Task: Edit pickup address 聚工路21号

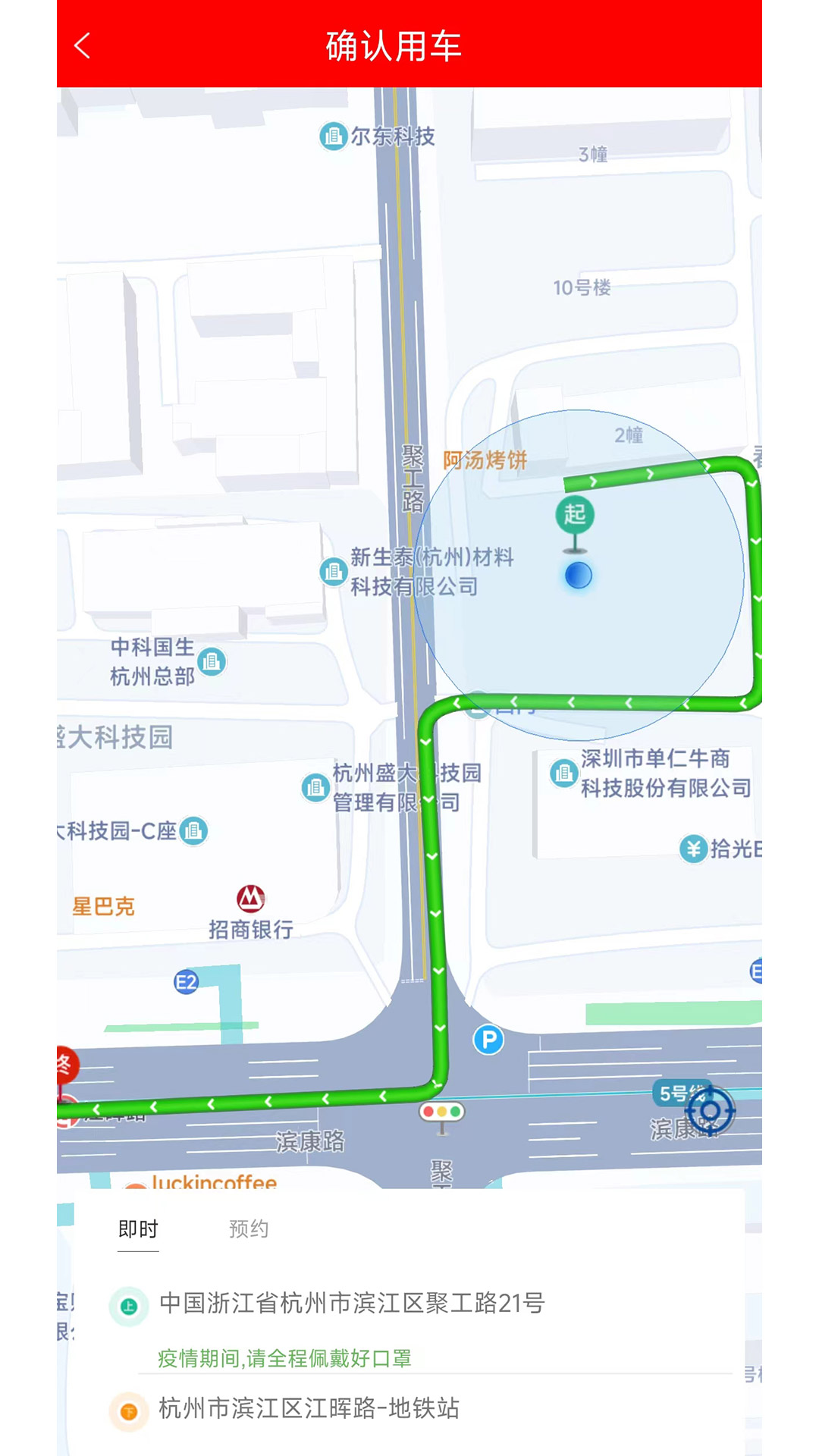Action: click(352, 1304)
